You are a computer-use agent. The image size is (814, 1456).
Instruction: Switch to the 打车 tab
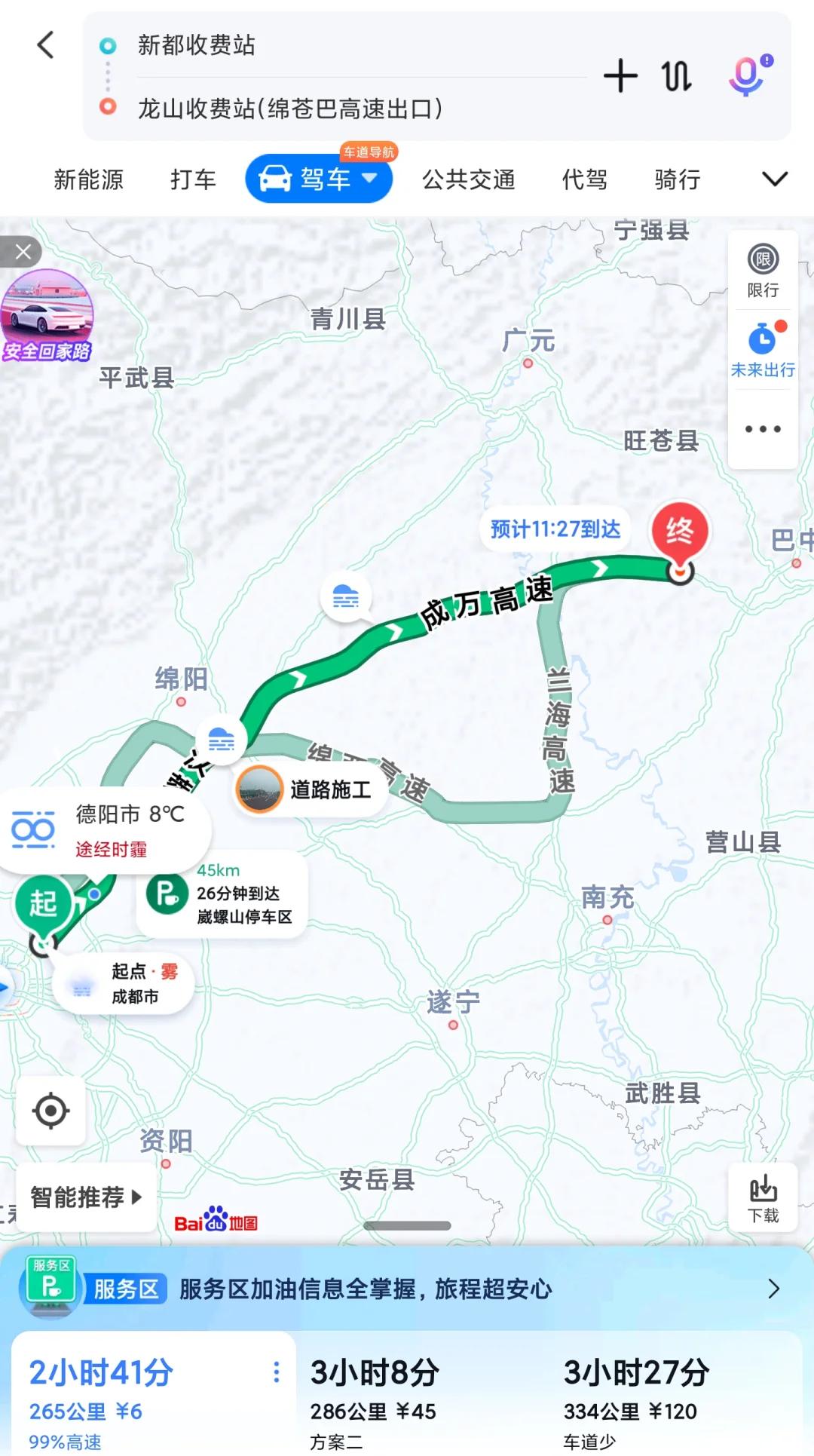click(193, 179)
